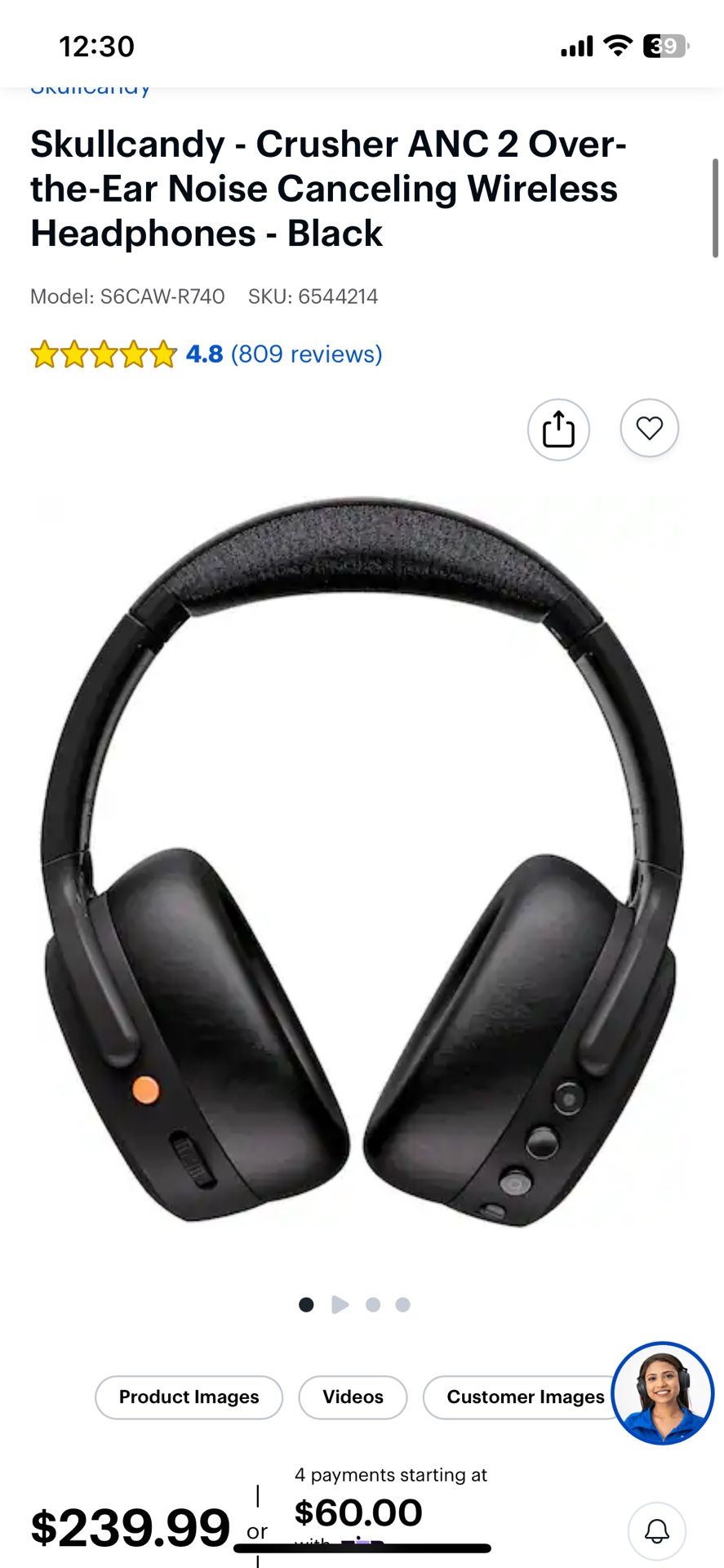Screen dimensions: 724x1568
Task: Tap the heart icon to save item
Action: (x=649, y=428)
